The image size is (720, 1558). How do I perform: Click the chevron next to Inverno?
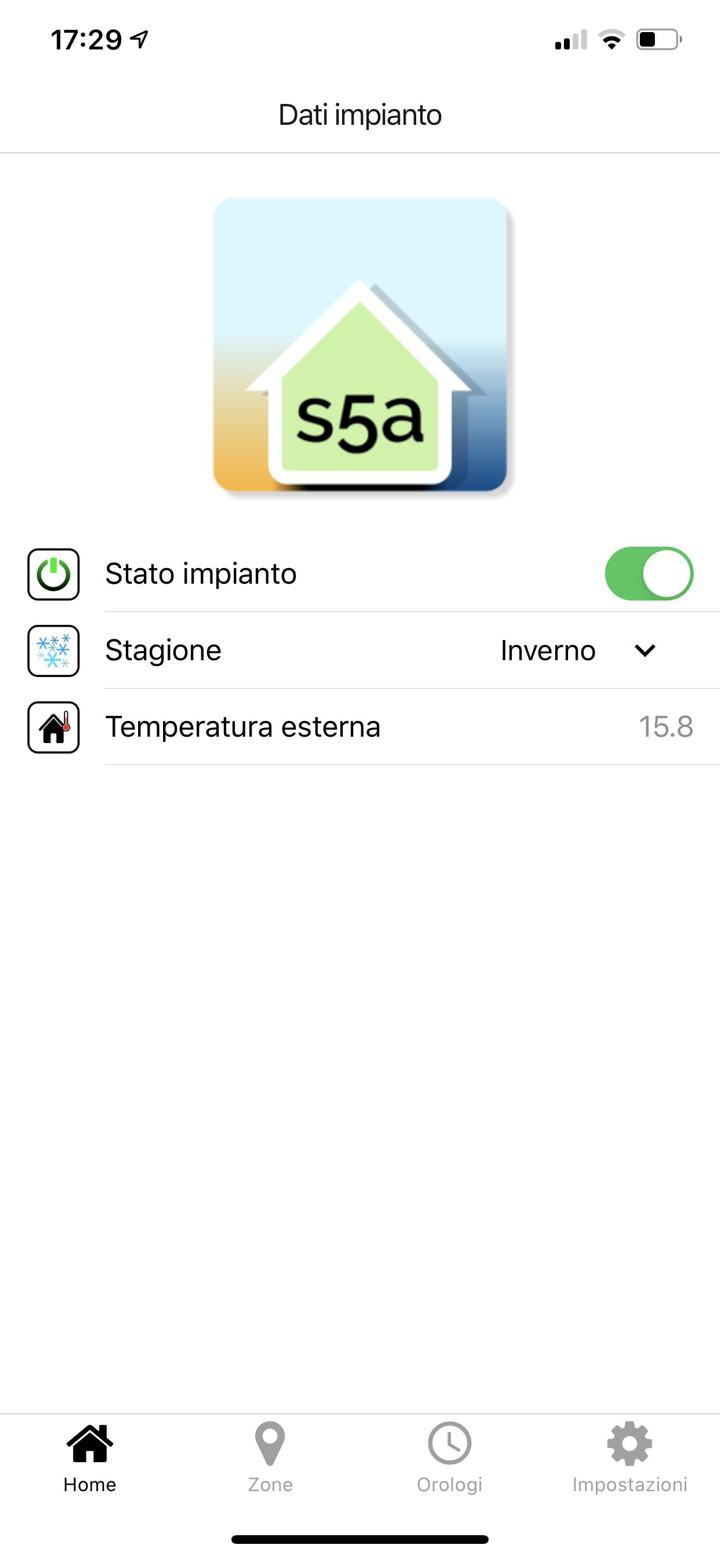coord(645,650)
